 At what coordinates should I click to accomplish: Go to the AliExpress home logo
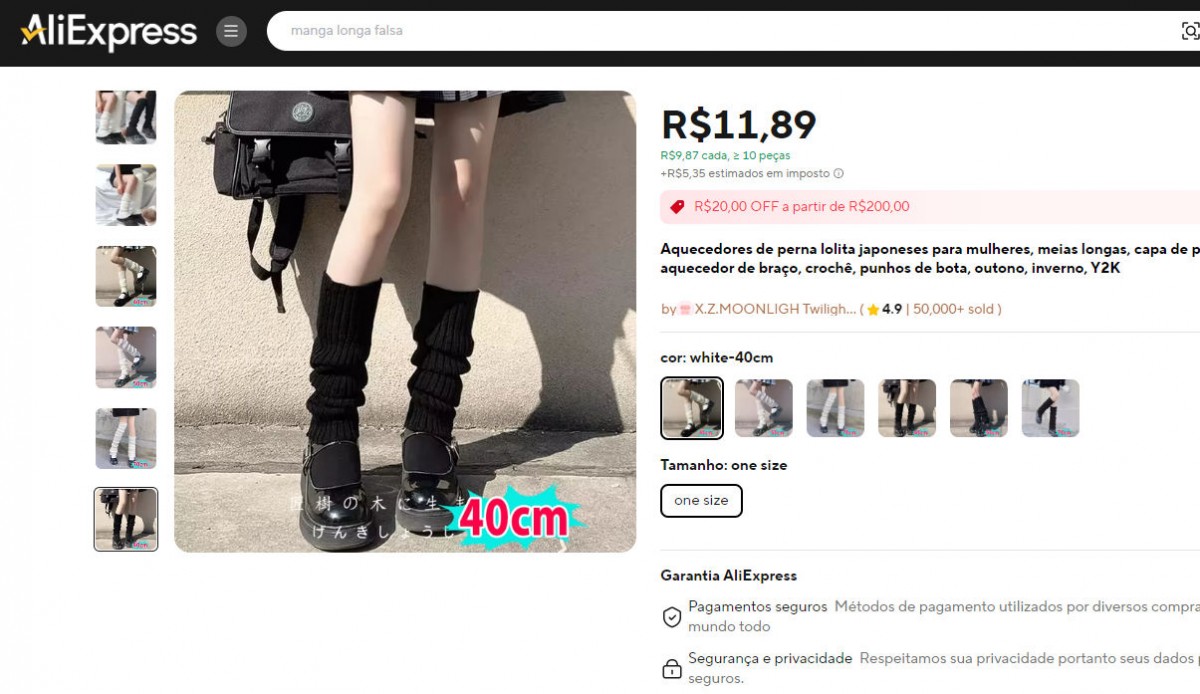108,32
